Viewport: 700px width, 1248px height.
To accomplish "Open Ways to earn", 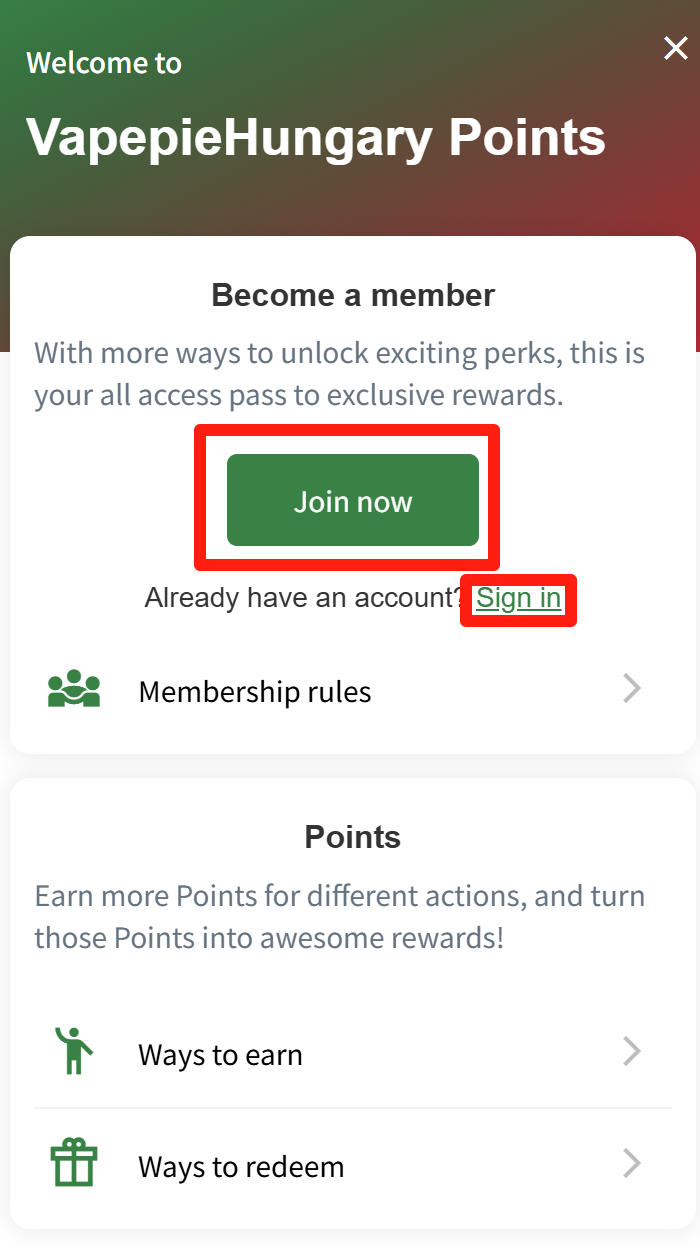I will 353,1054.
